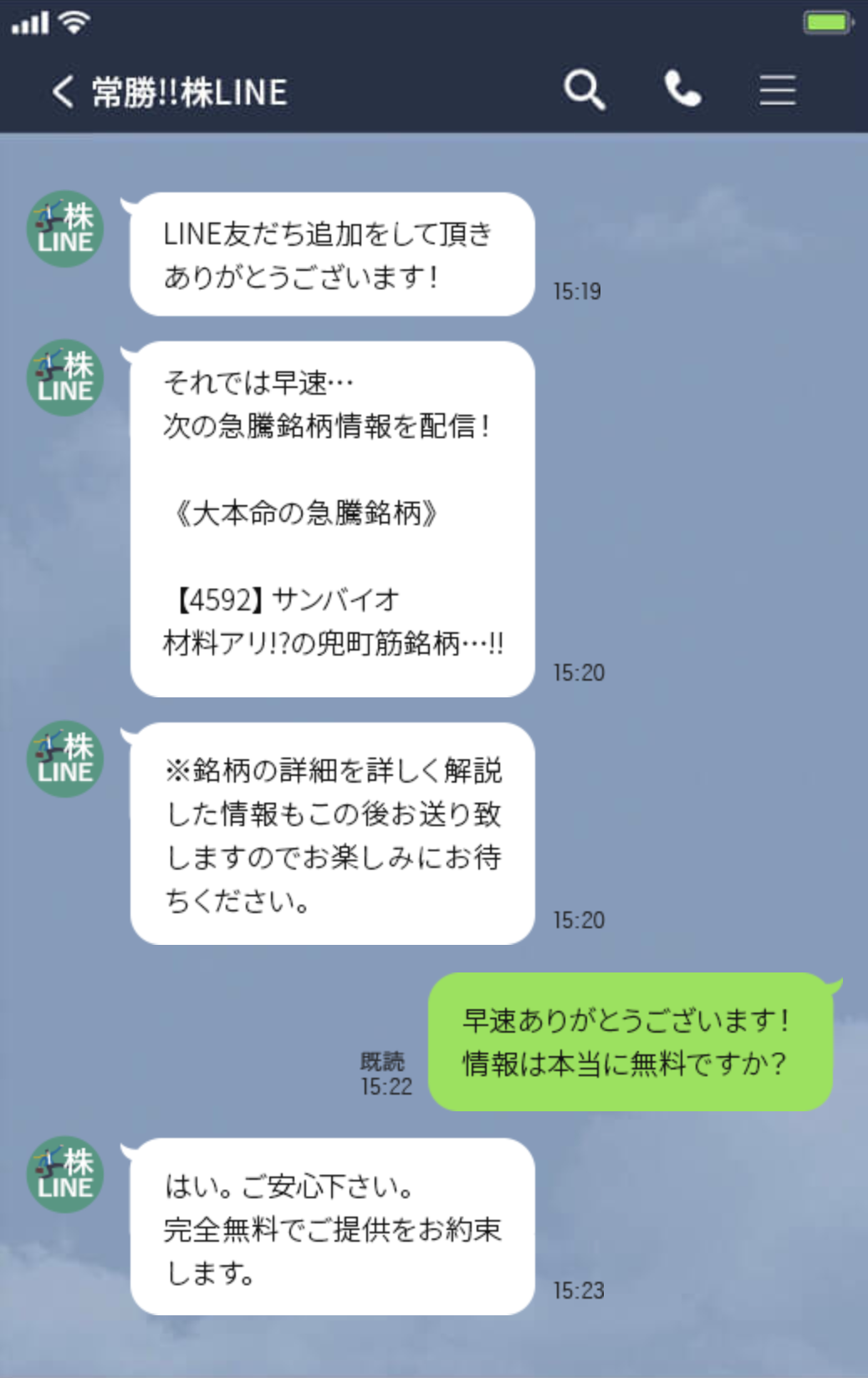This screenshot has height=1378, width=868.
Task: Tap the 15:22 timestamp beside sent message
Action: tap(384, 1087)
